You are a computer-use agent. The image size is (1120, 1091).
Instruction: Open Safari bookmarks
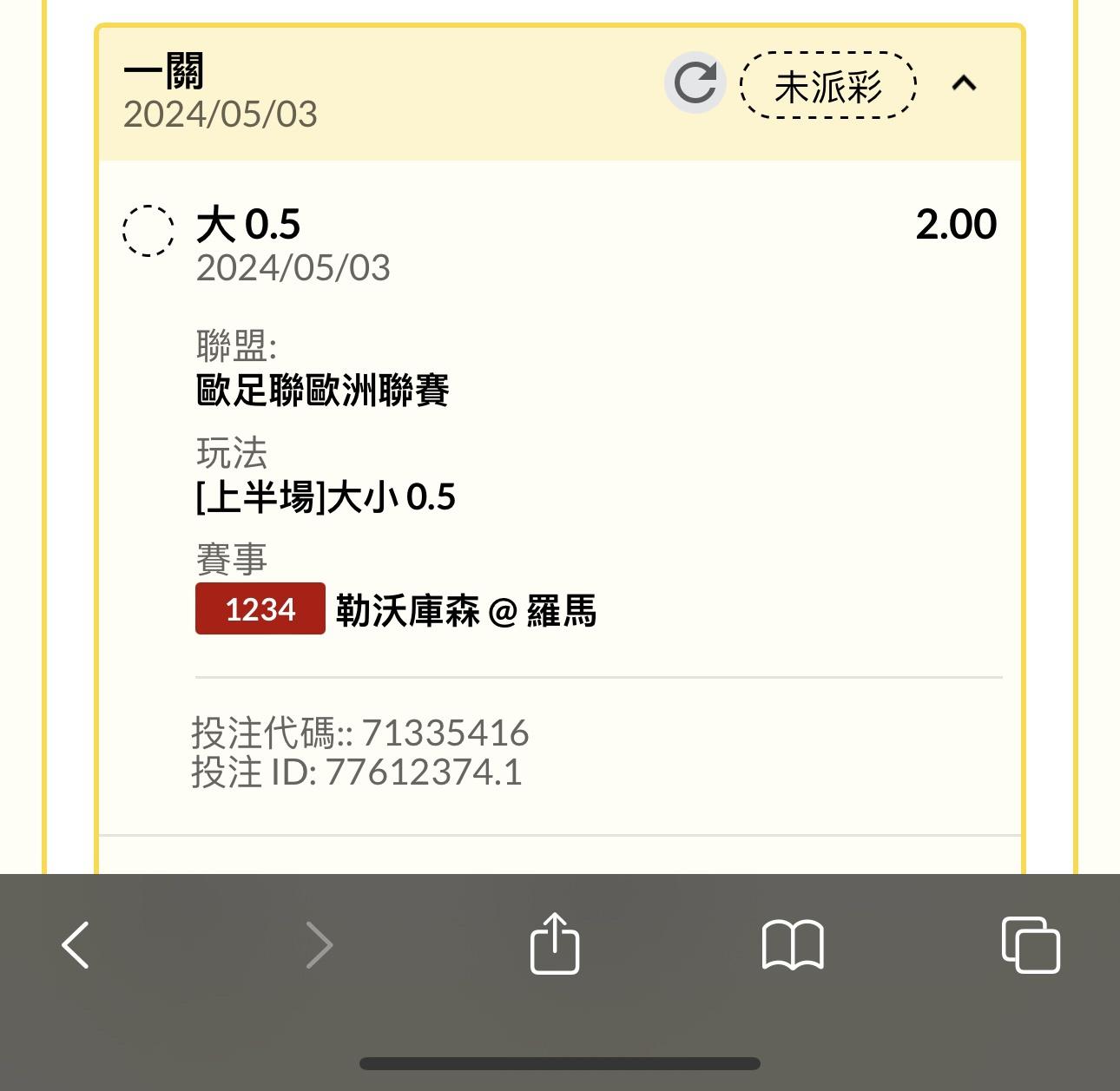click(x=792, y=944)
